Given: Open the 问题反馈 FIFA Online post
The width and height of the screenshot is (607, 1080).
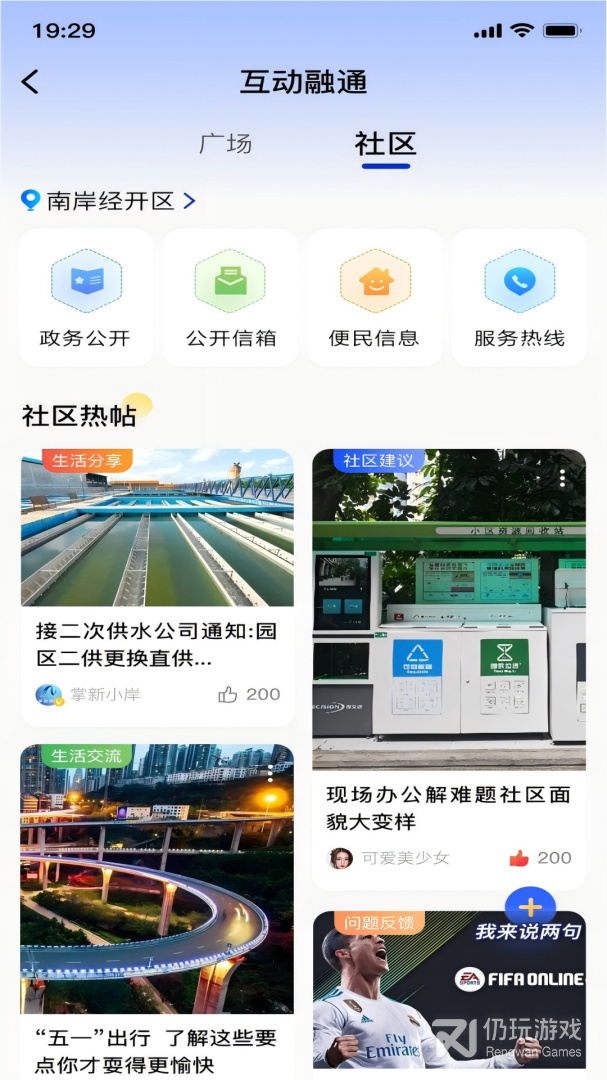Looking at the screenshot, I should (449, 995).
